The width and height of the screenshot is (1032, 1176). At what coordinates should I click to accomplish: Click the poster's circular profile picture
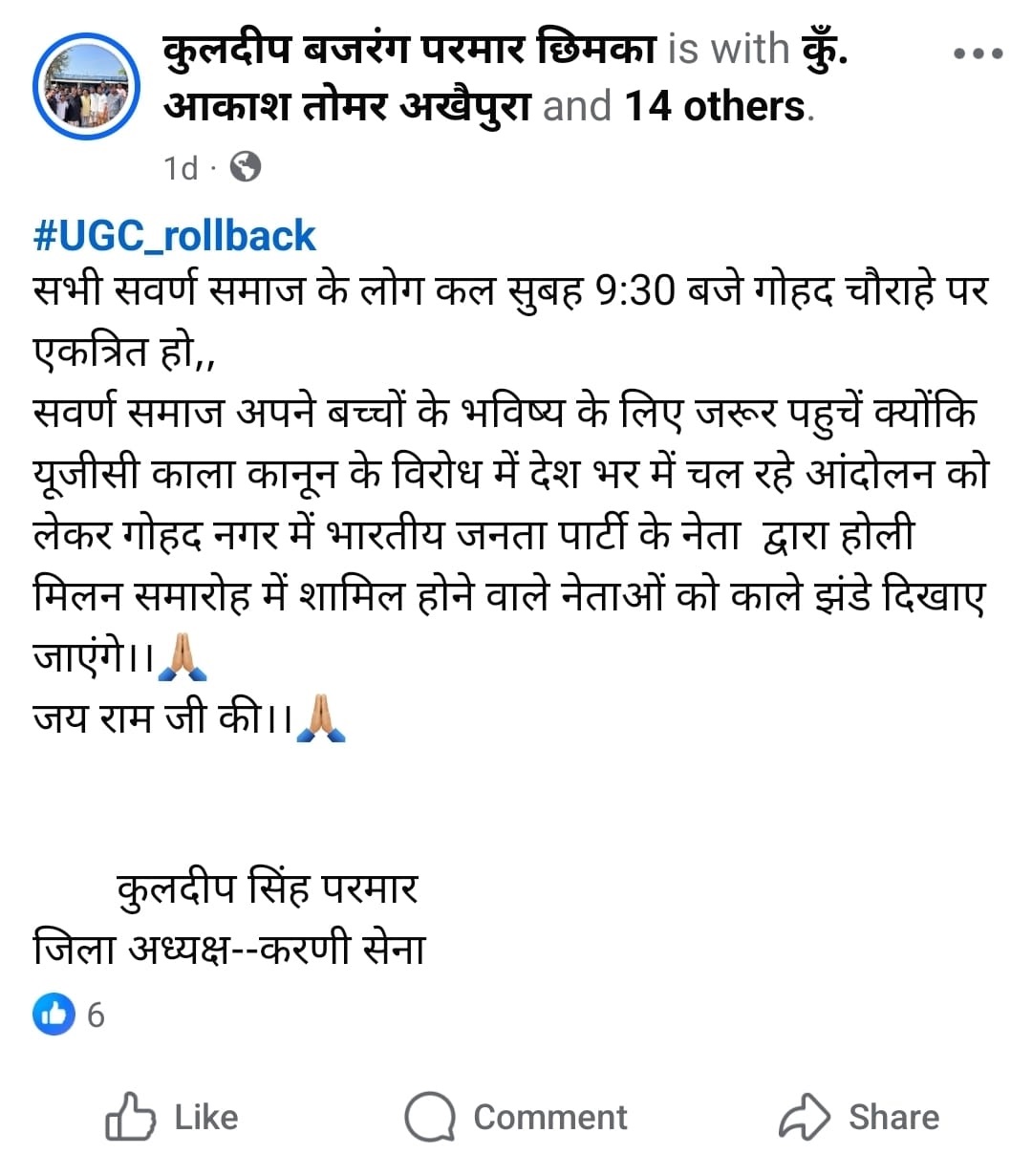[86, 86]
